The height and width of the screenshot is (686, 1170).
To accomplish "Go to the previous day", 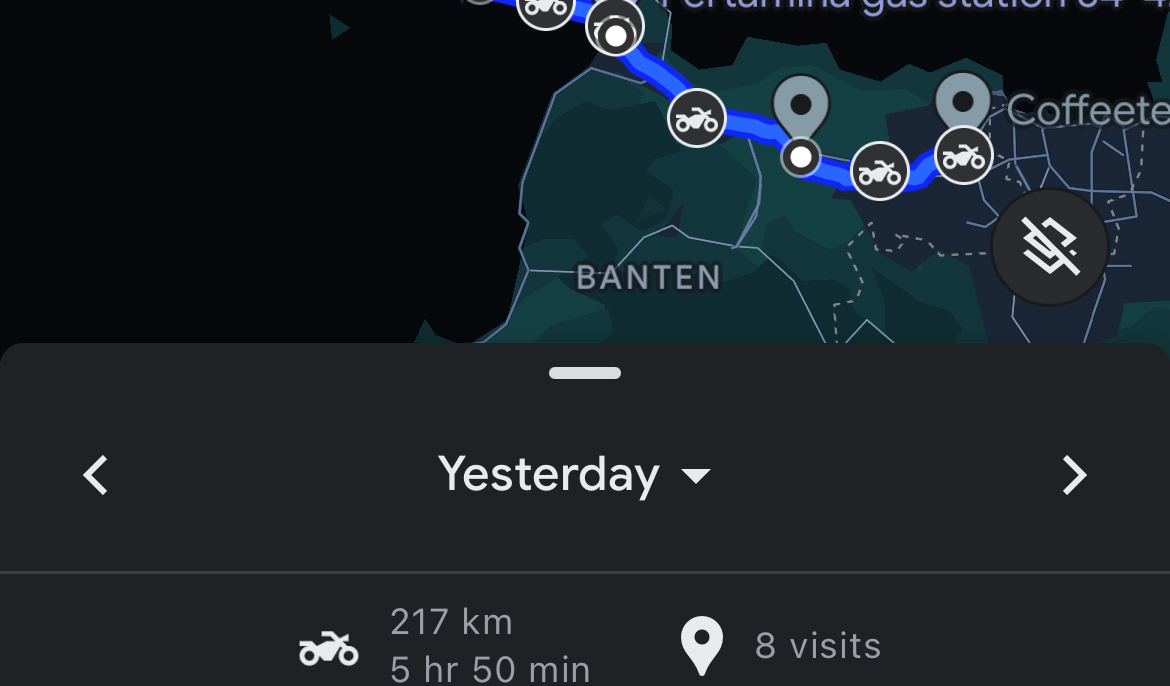I will click(96, 475).
